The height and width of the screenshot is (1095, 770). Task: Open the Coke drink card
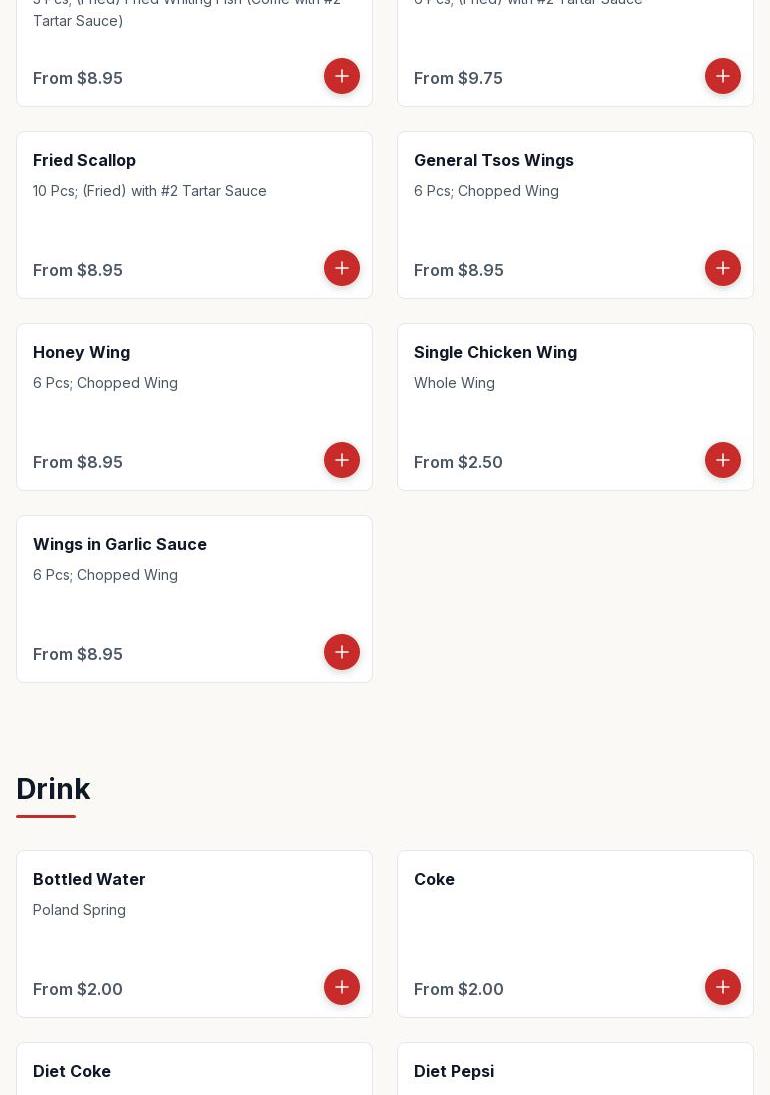[540, 919]
